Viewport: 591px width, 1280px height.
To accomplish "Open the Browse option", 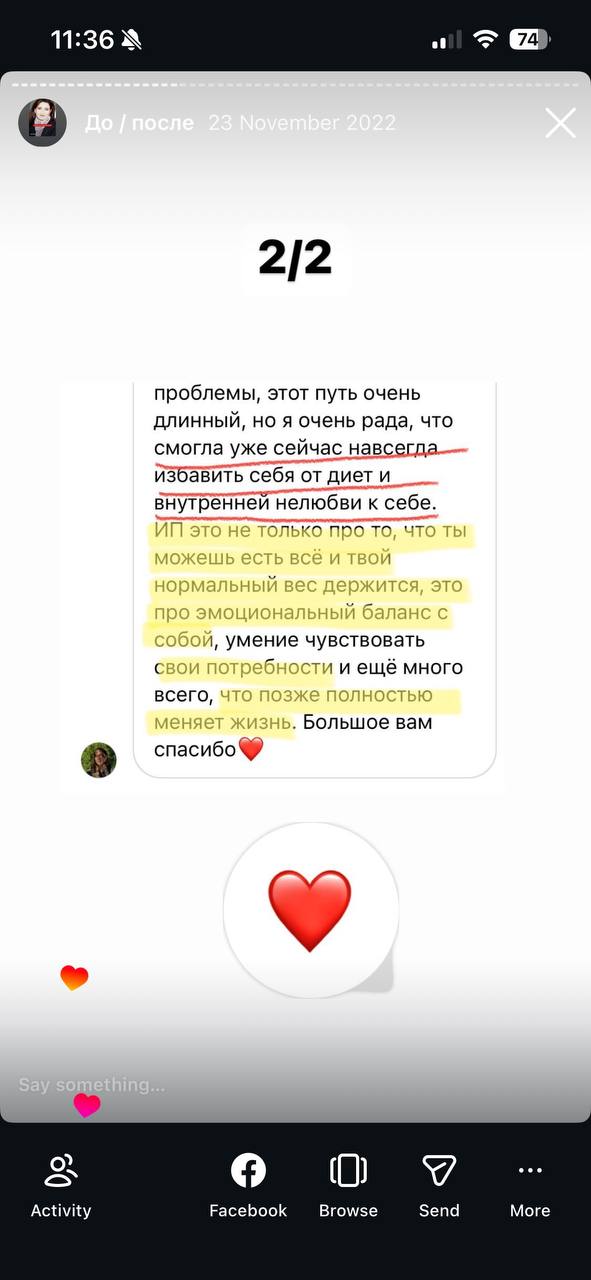I will 348,1185.
